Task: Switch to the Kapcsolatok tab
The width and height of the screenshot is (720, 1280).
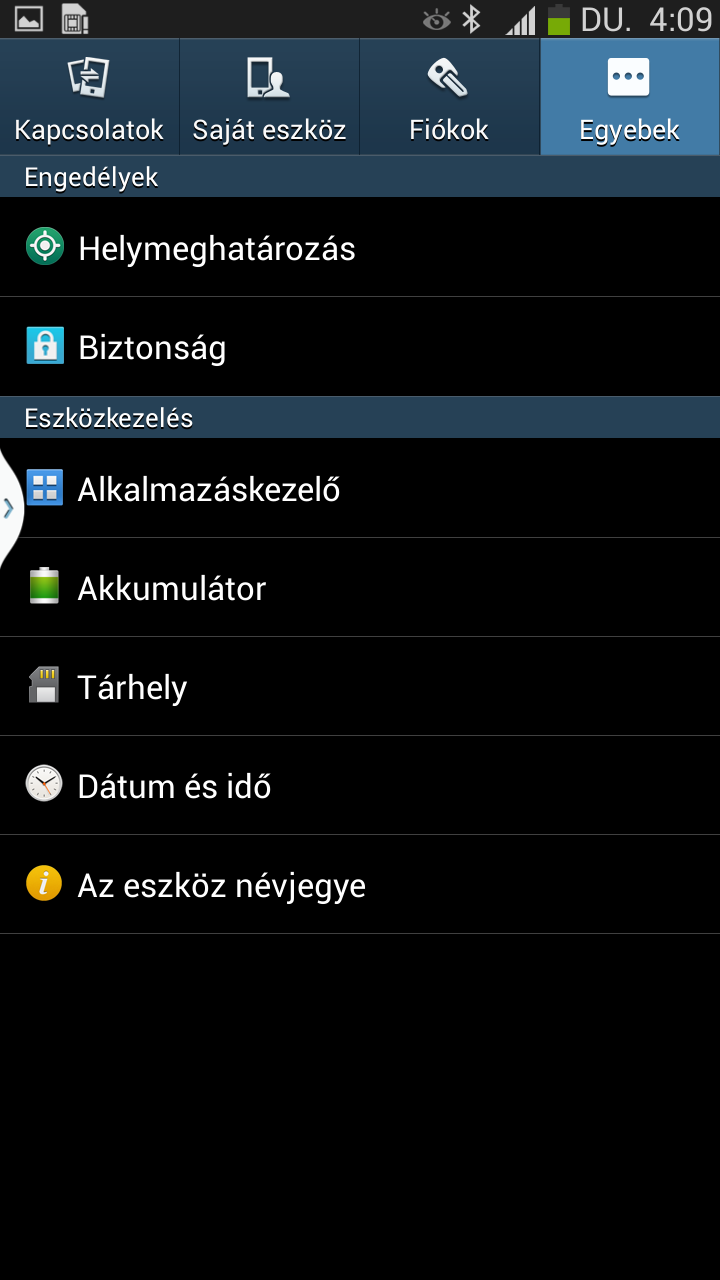Action: point(89,97)
